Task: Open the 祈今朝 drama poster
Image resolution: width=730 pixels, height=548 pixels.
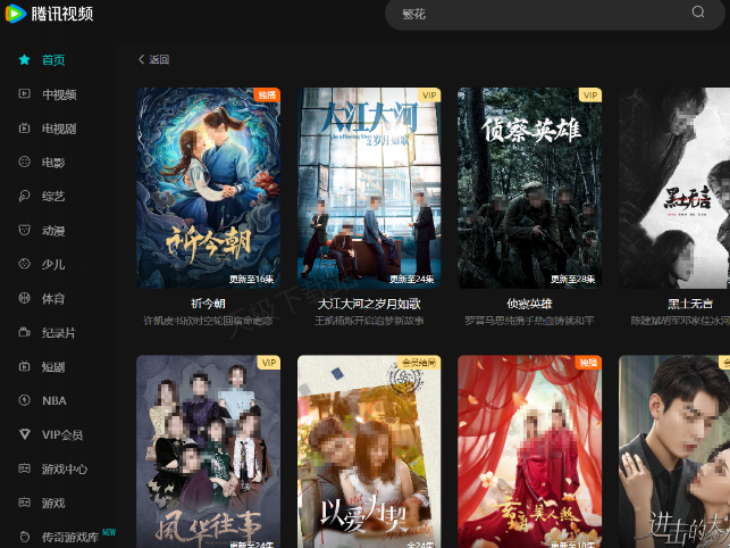Action: click(x=208, y=188)
